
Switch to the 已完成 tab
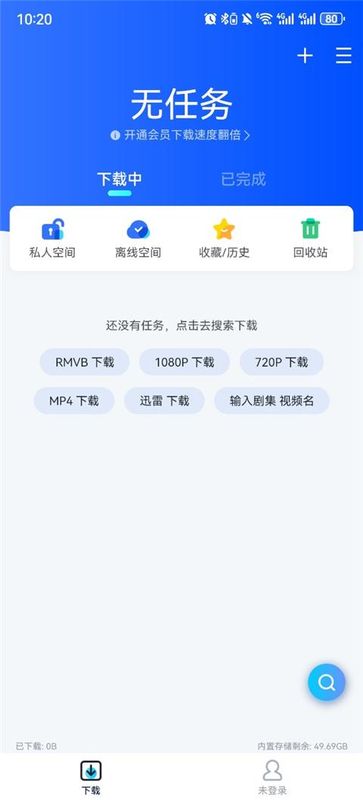[x=243, y=179]
